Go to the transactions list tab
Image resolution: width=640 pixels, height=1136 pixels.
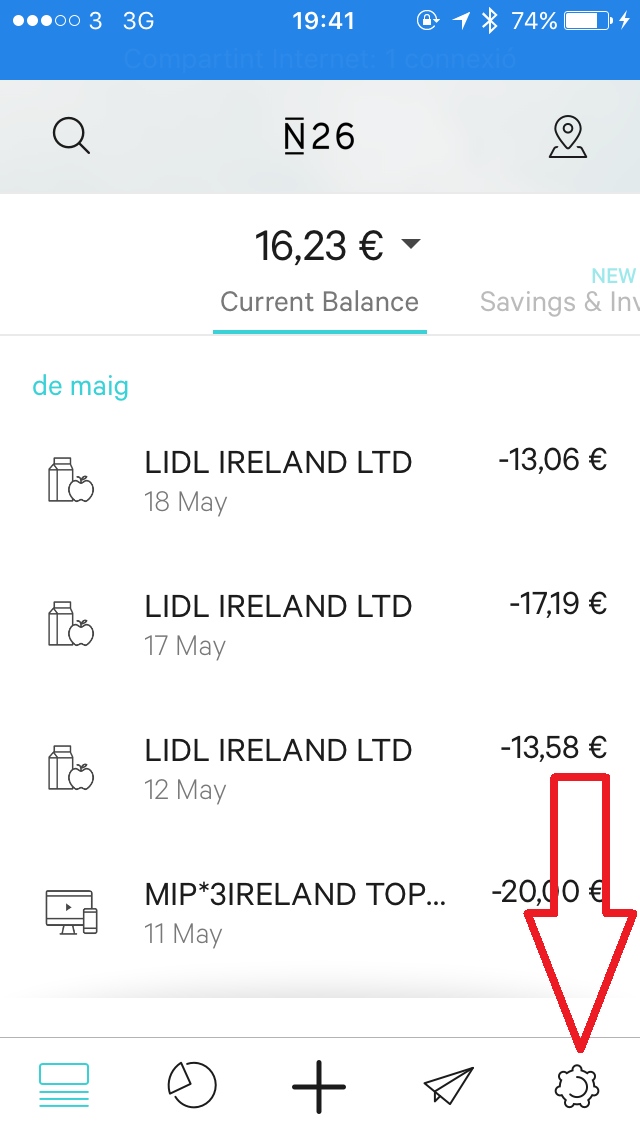click(x=64, y=1085)
